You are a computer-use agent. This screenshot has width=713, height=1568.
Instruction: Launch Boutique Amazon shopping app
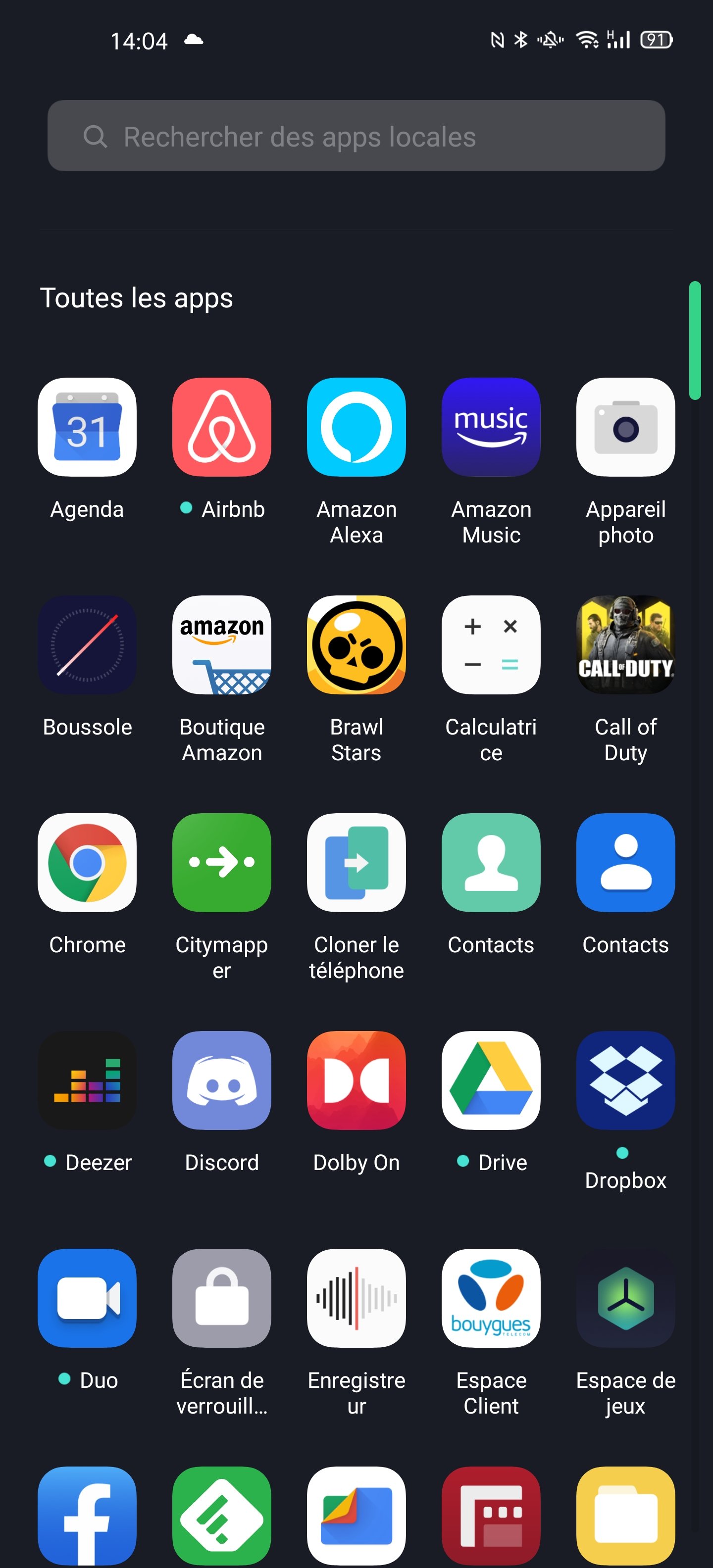[x=222, y=645]
